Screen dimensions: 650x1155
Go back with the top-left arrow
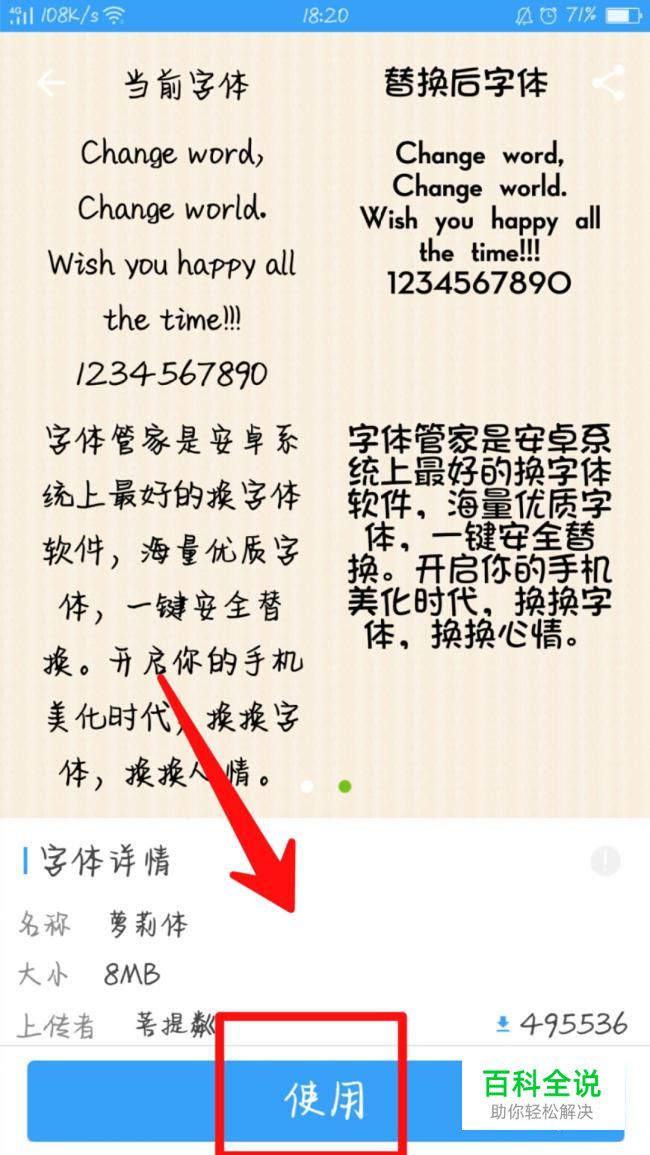51,82
